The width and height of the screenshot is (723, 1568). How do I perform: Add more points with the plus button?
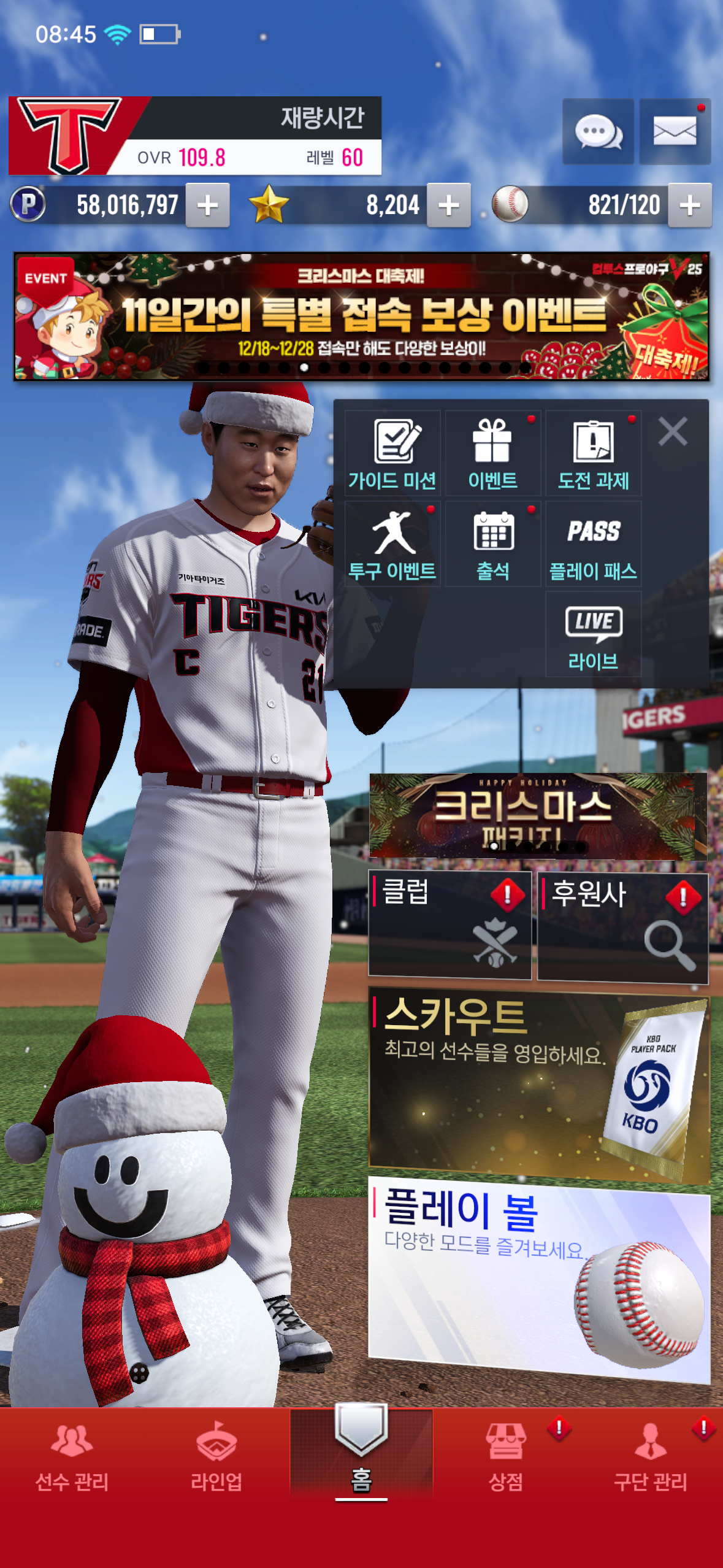point(208,206)
